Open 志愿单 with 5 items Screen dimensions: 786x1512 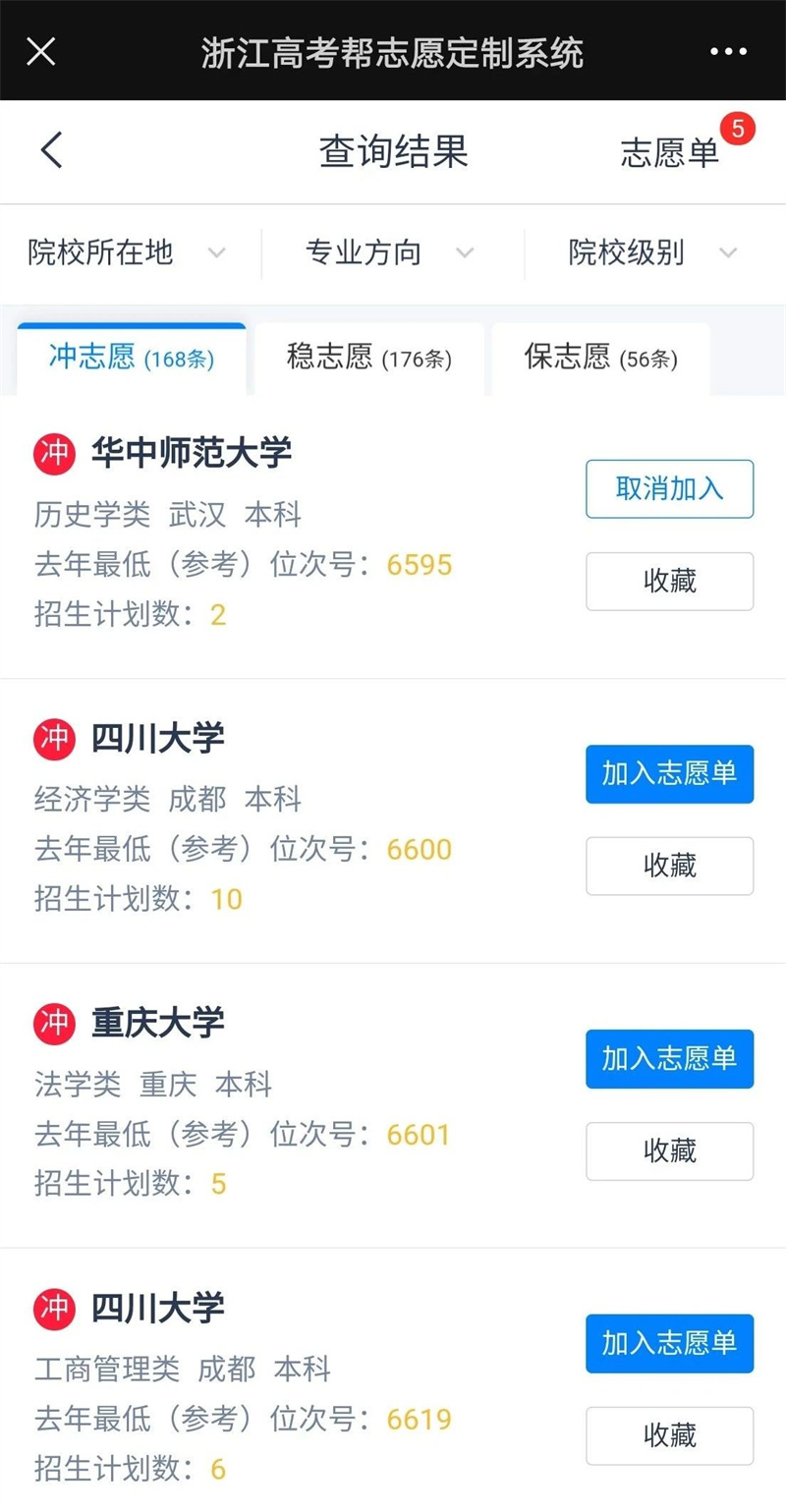671,152
